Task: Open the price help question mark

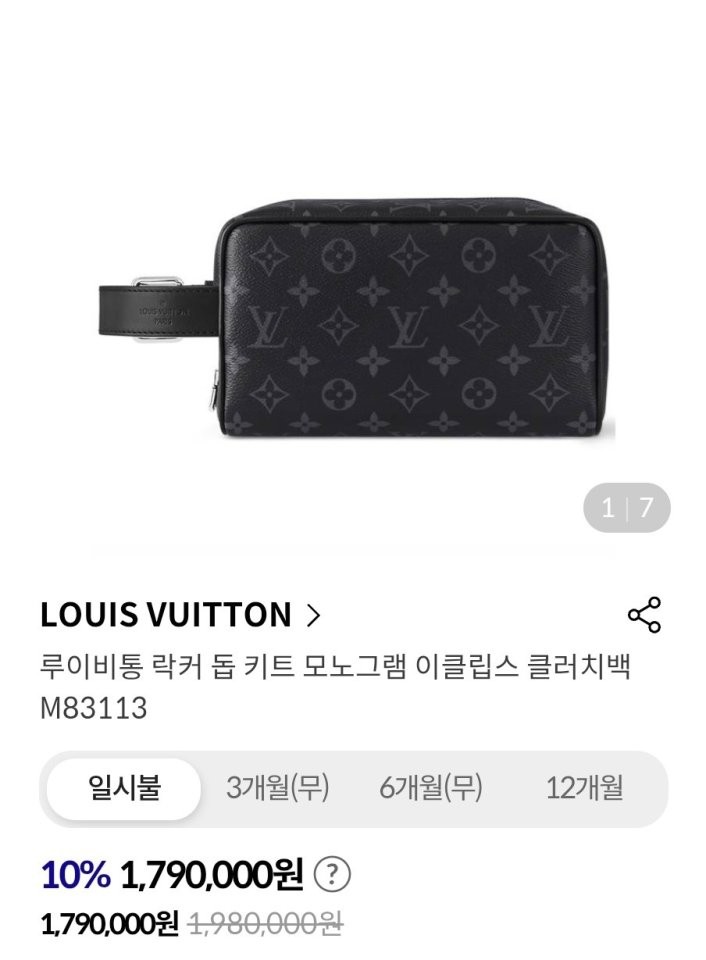Action: [332, 877]
